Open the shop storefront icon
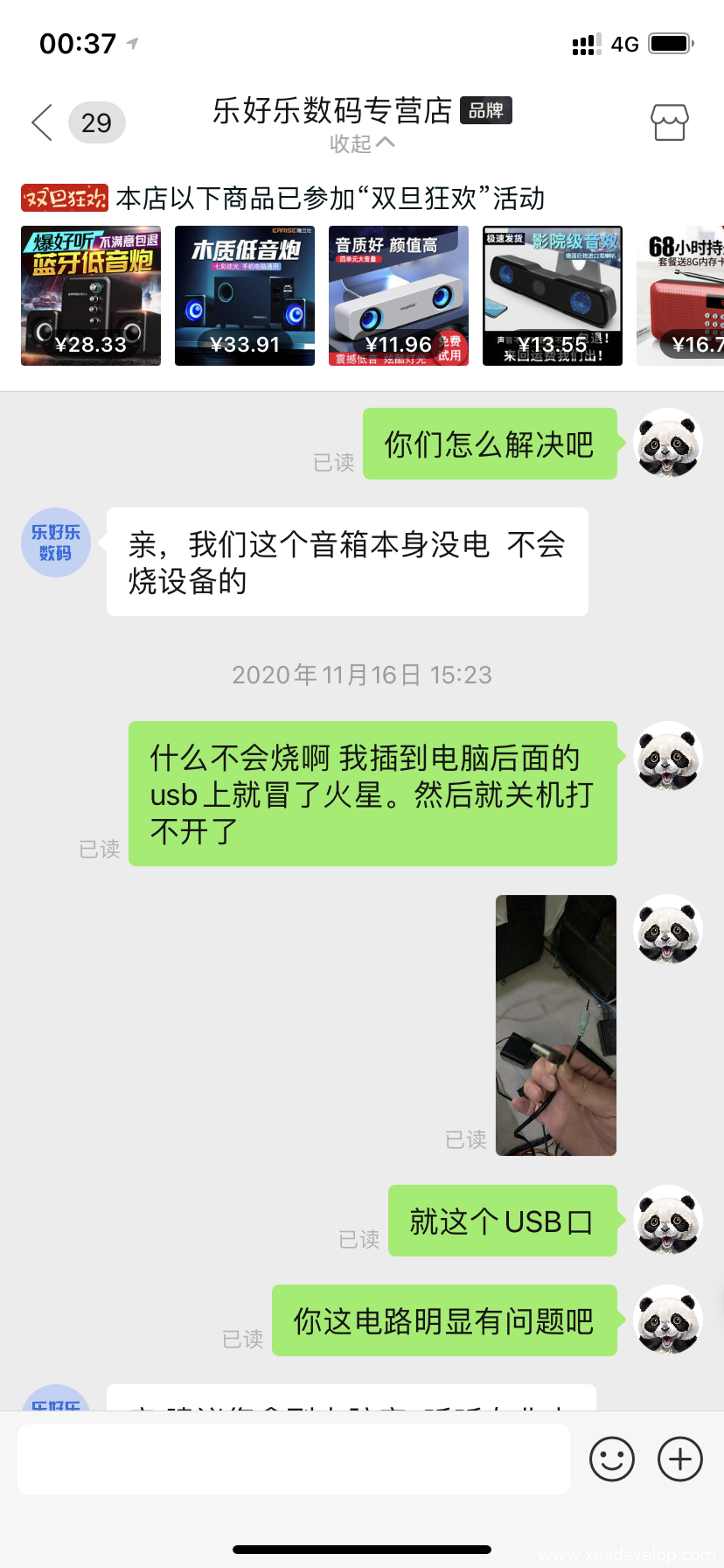Screen dimensions: 724x1568 click(669, 122)
